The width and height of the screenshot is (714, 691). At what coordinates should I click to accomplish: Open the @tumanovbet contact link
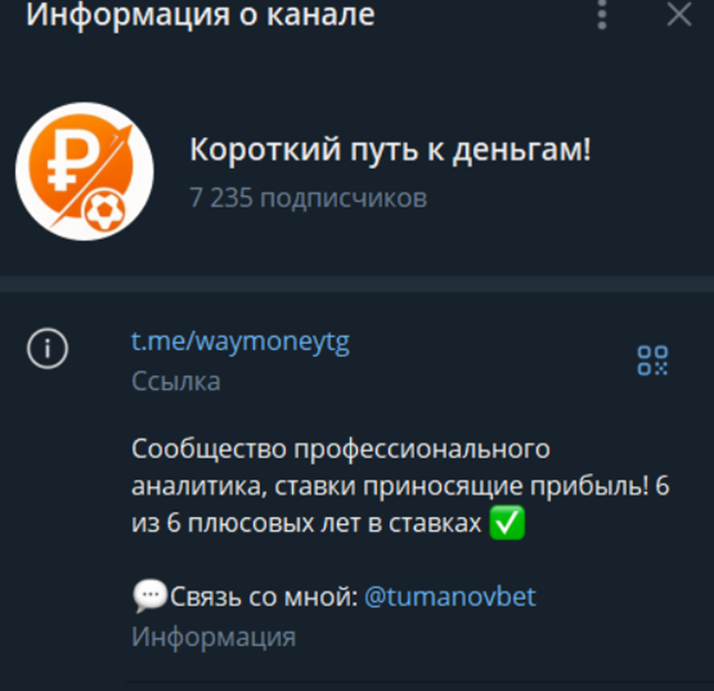pyautogui.click(x=450, y=597)
